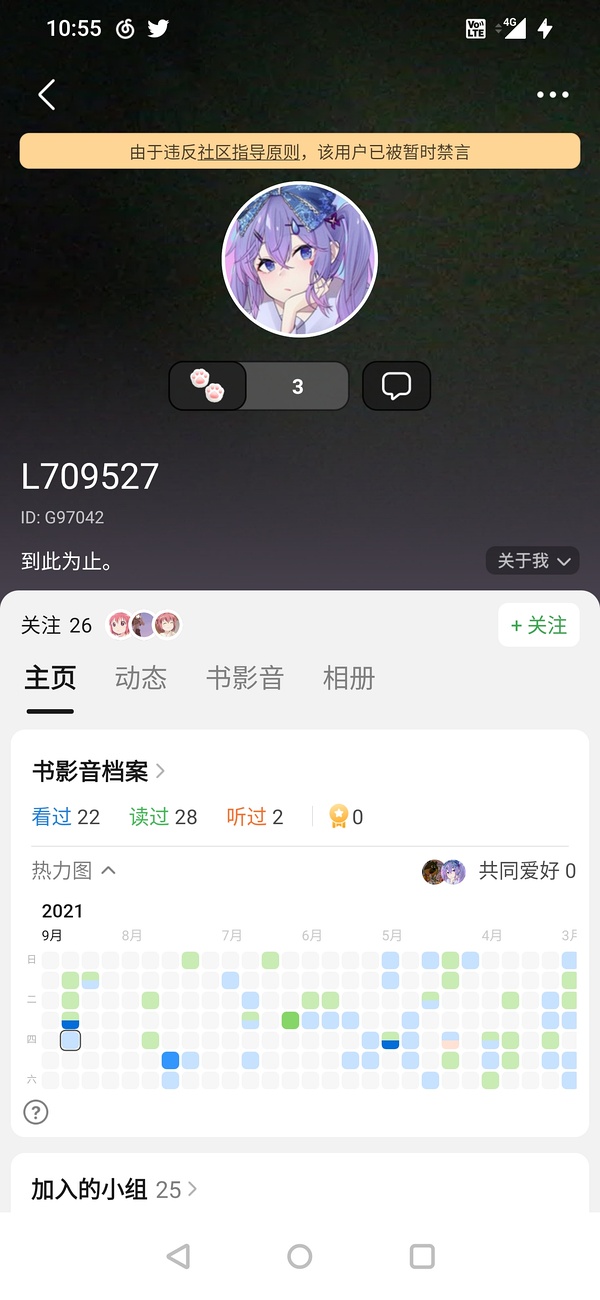Tap the cat paw button
600x1300 pixels.
208,386
